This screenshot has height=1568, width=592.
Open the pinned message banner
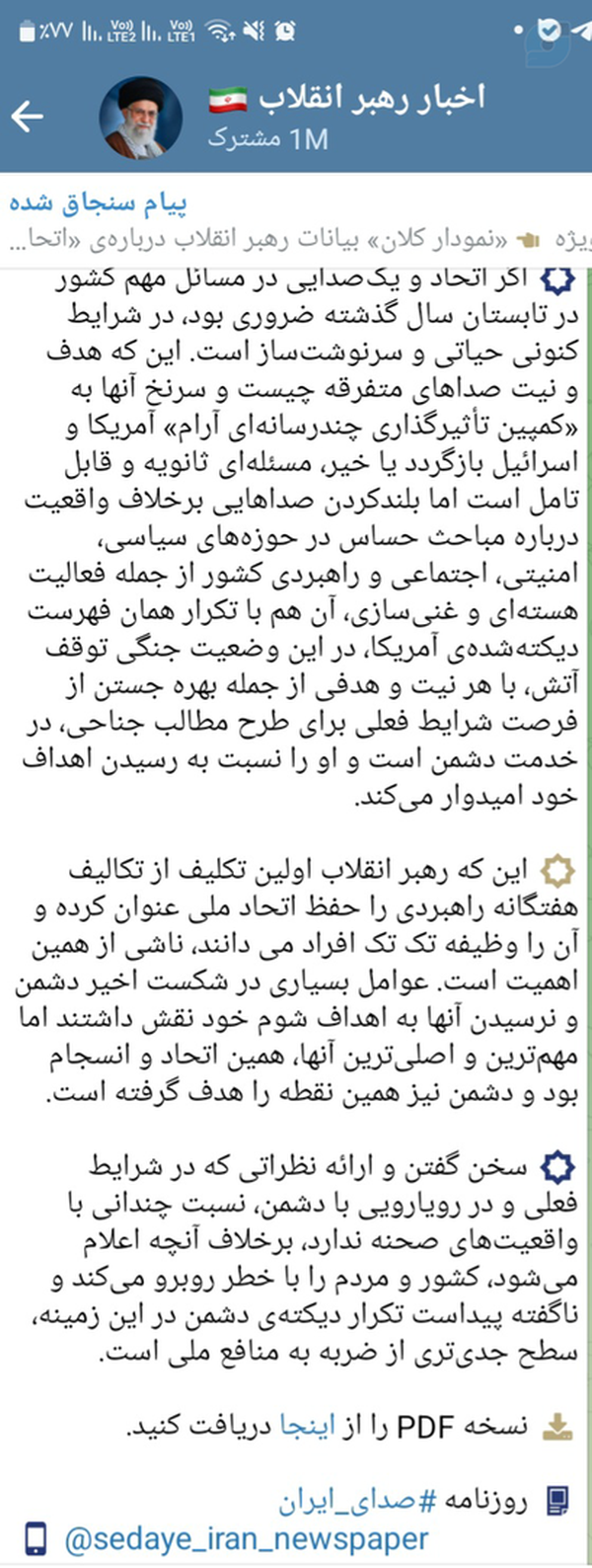tap(296, 221)
